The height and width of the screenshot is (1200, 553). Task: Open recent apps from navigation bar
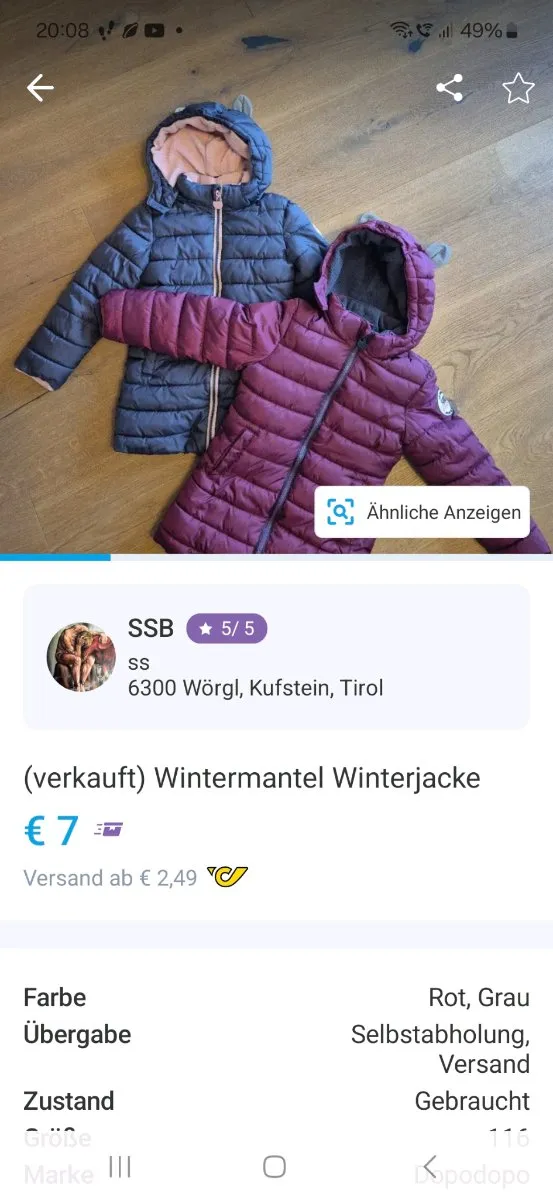pos(120,1166)
